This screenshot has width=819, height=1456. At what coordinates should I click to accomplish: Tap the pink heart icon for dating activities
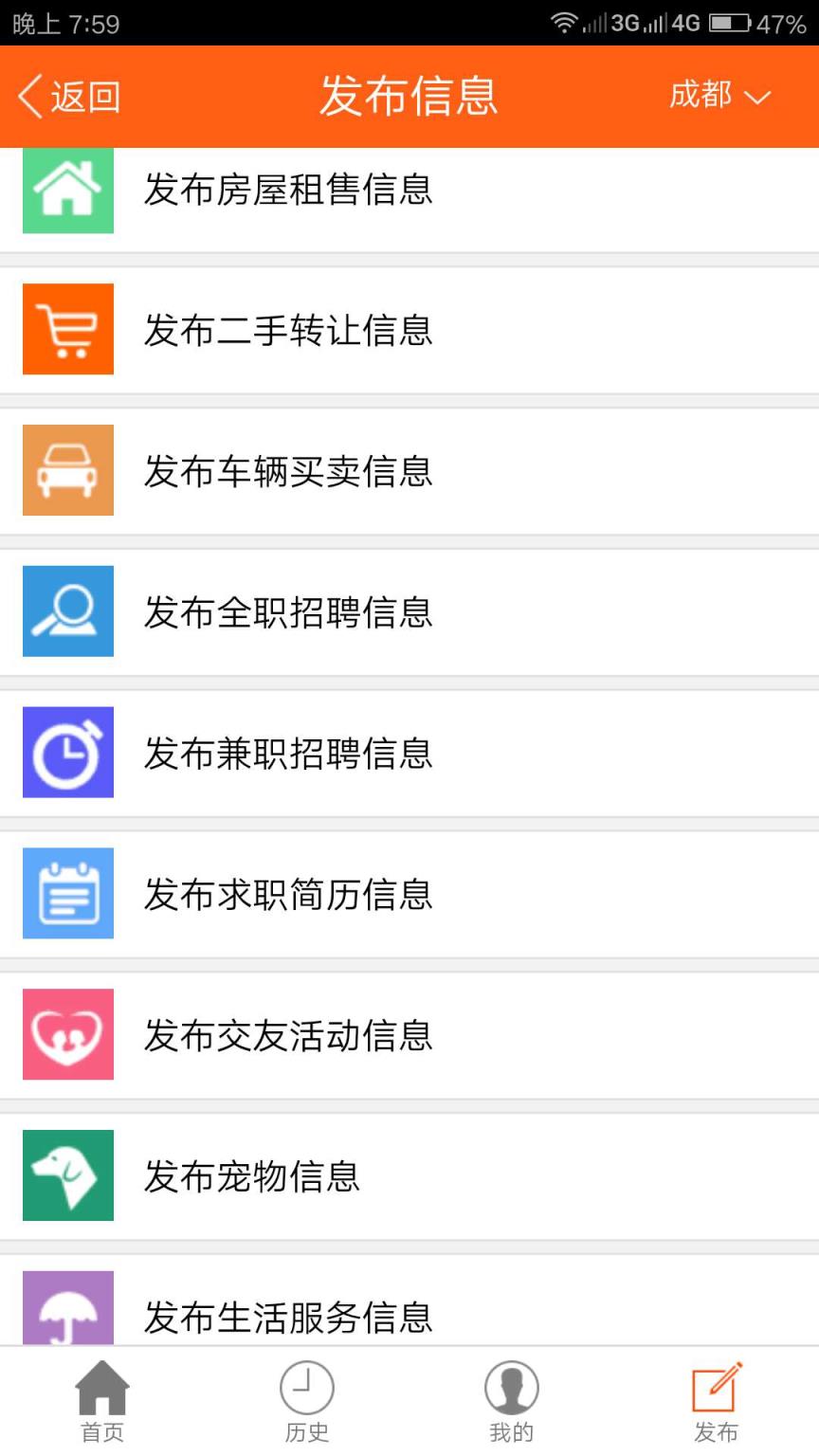(x=67, y=1034)
